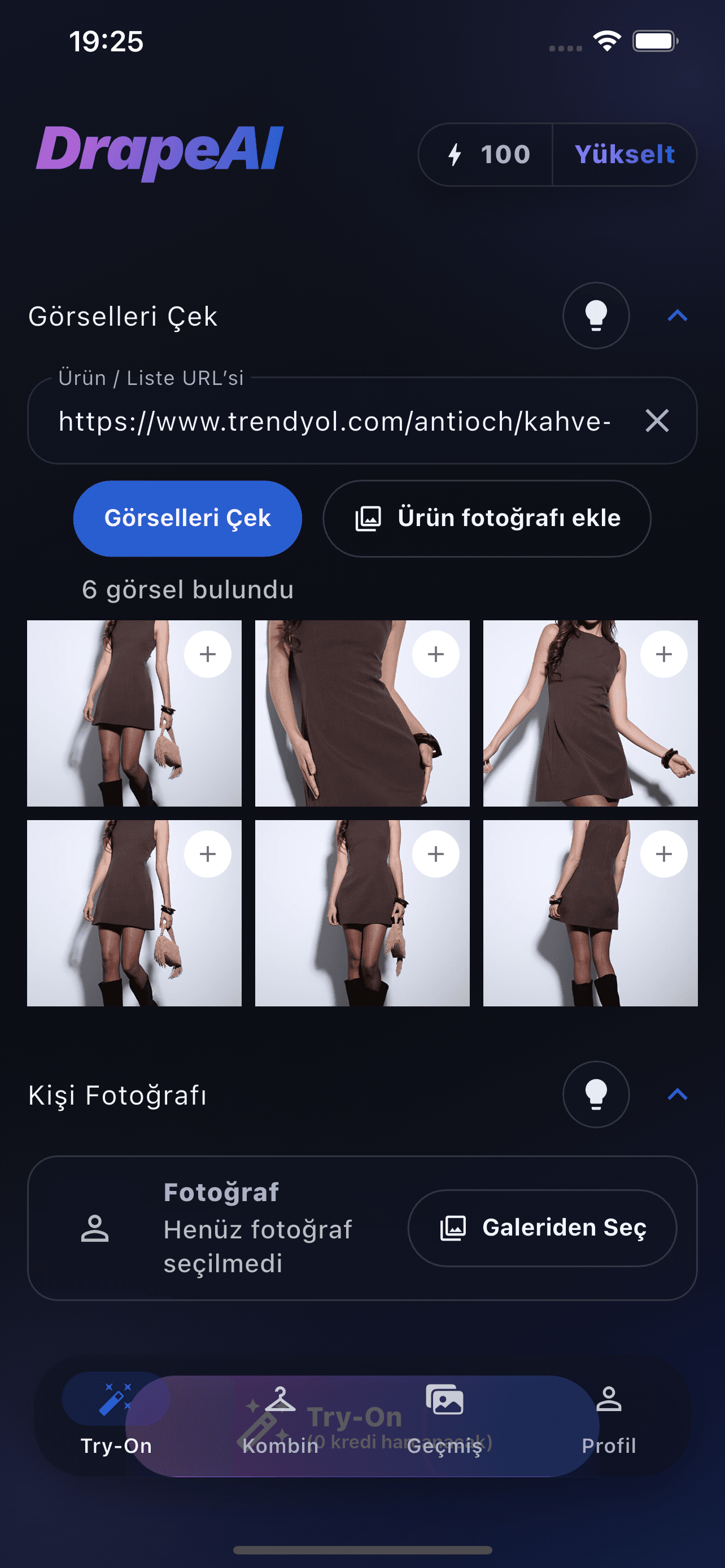Screen dimensions: 725x1568
Task: Collapse the Görselleri Çek section
Action: point(679,316)
